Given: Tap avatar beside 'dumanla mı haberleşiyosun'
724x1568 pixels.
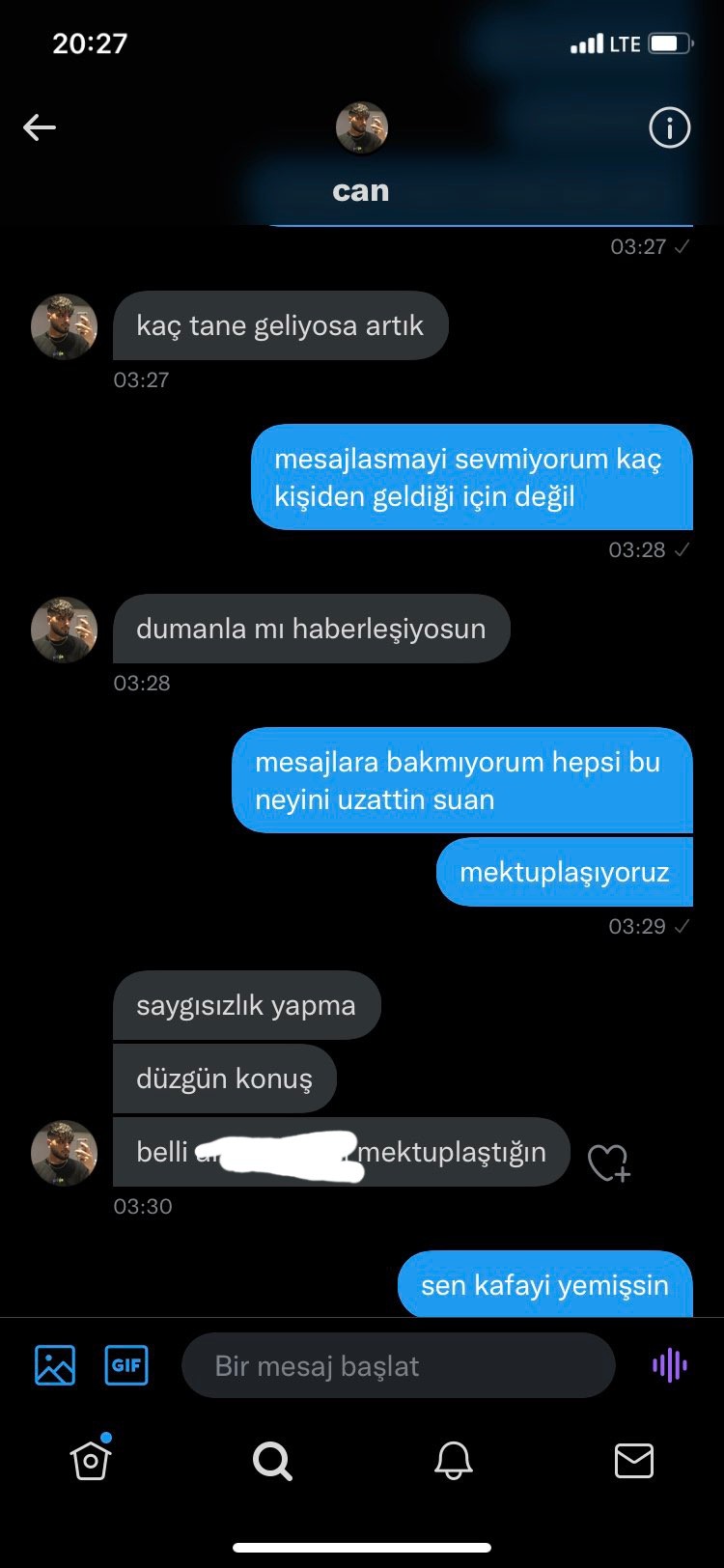Looking at the screenshot, I should pos(65,630).
